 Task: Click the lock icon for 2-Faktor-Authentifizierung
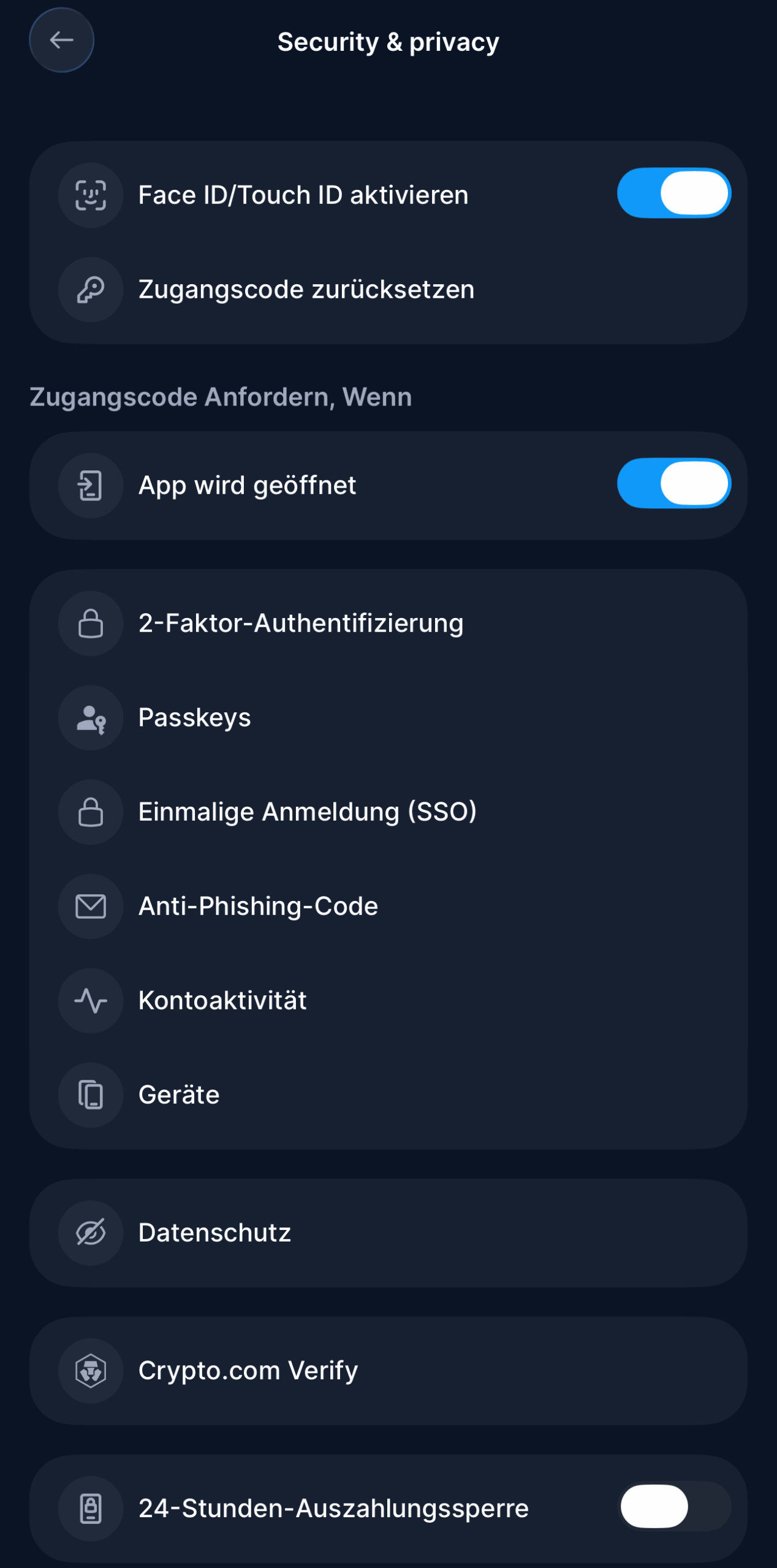[90, 624]
